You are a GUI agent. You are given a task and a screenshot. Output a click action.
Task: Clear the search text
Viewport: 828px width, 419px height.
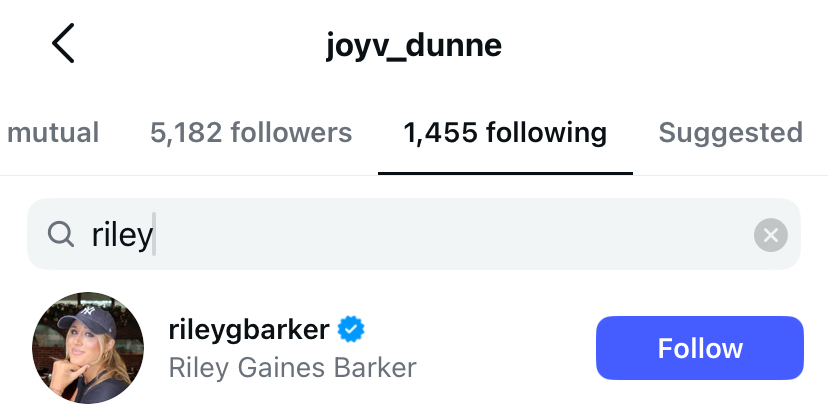770,235
